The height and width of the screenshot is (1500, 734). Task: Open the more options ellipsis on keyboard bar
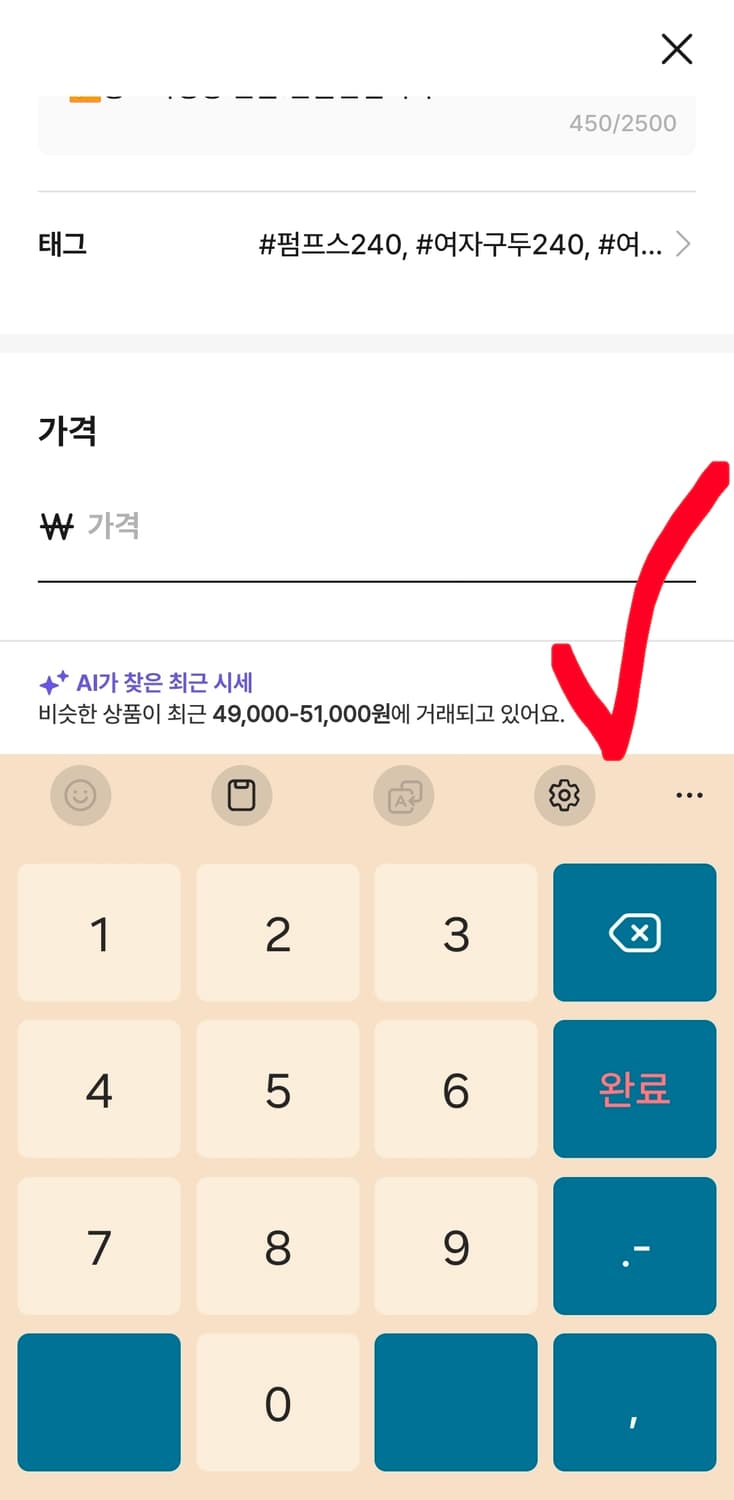click(x=689, y=795)
